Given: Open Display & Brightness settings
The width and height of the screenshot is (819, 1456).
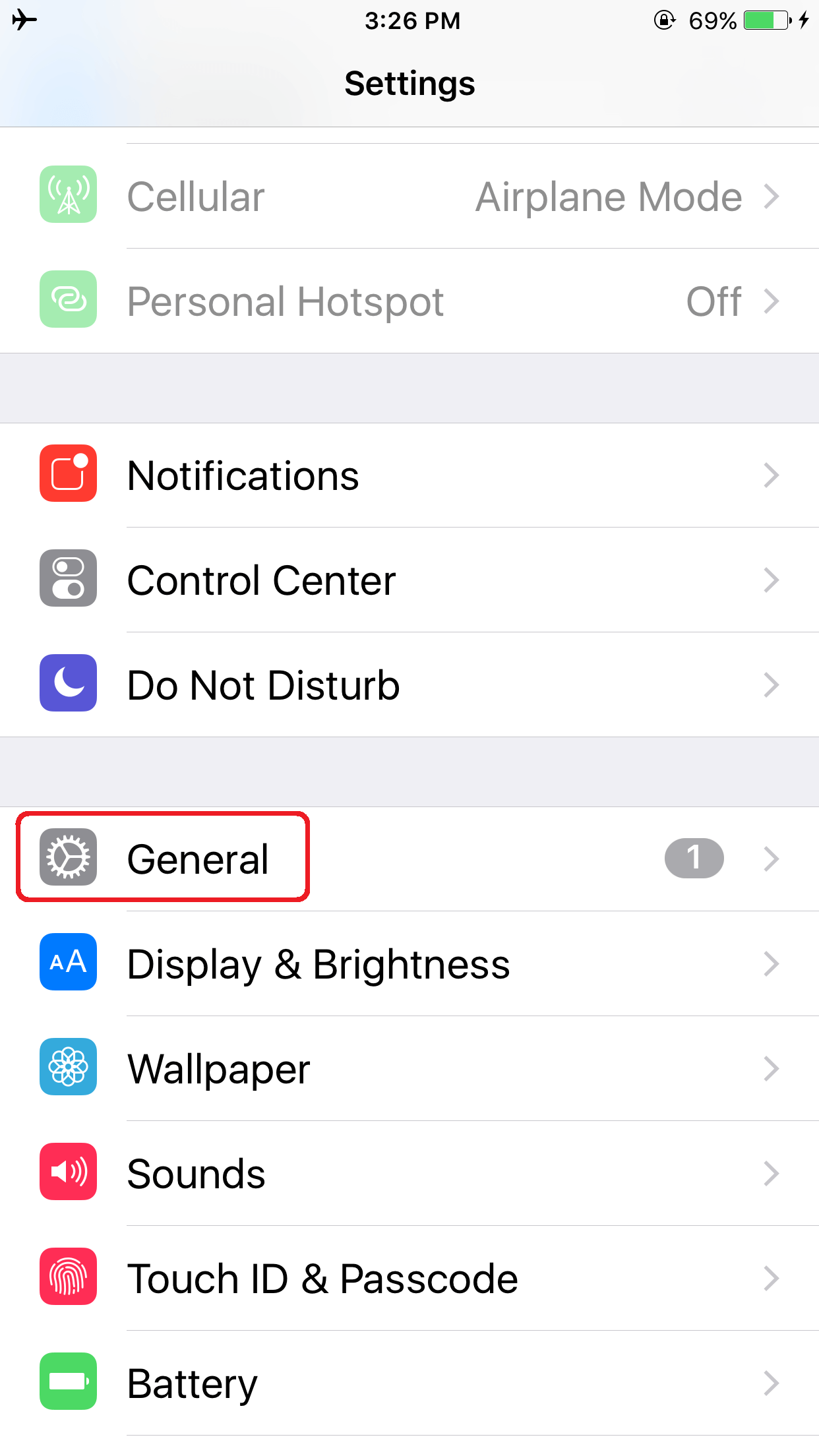Looking at the screenshot, I should pyautogui.click(x=409, y=964).
